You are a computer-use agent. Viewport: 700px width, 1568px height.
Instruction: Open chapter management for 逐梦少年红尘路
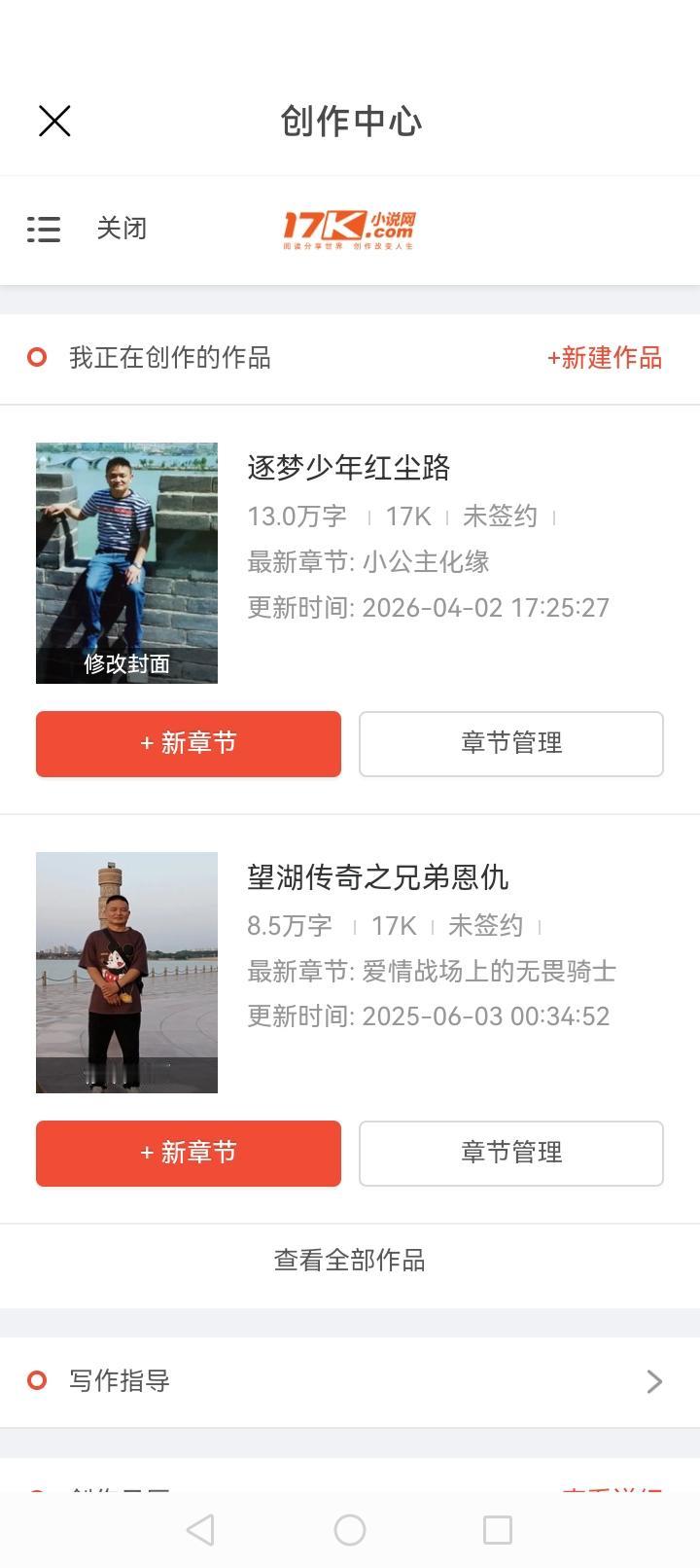pyautogui.click(x=511, y=744)
